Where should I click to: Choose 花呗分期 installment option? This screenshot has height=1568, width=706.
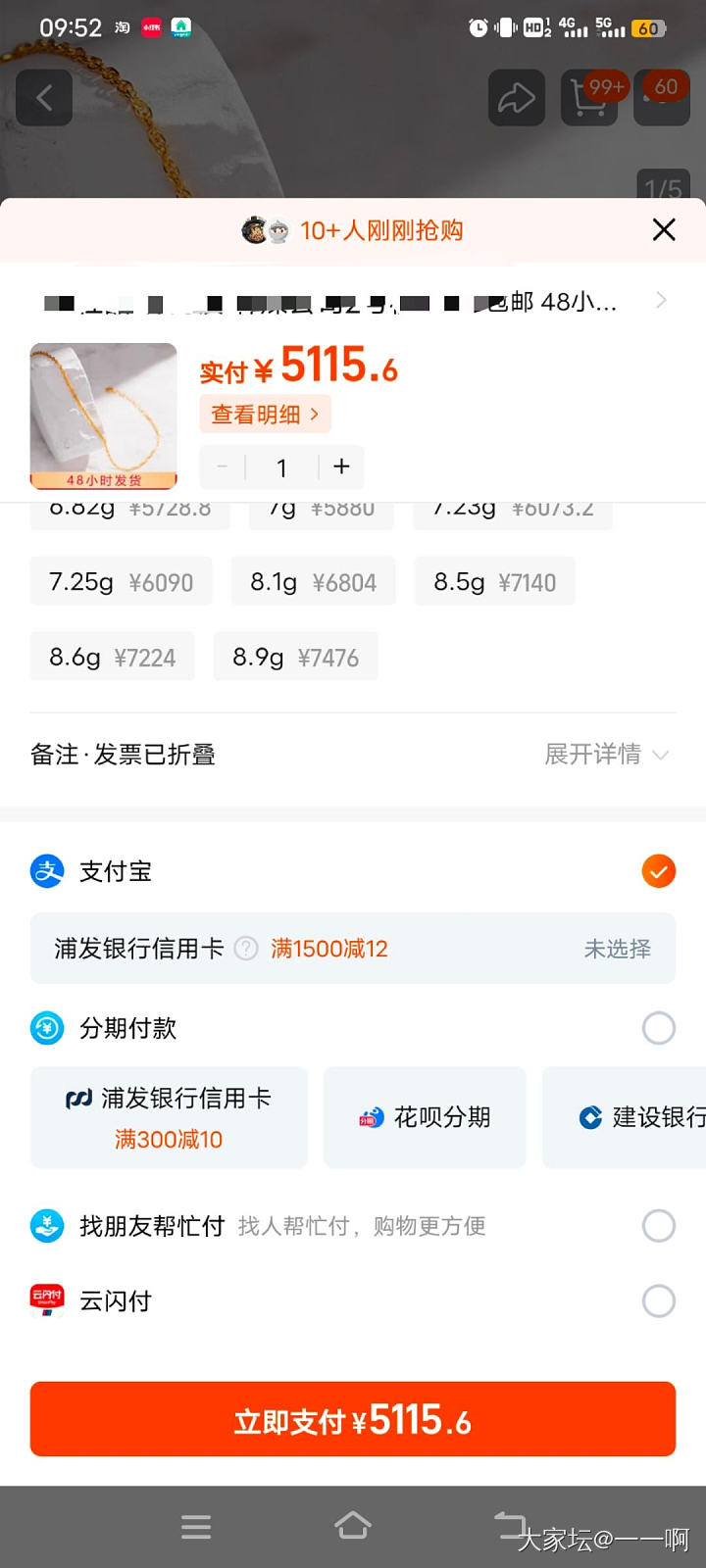point(425,1117)
